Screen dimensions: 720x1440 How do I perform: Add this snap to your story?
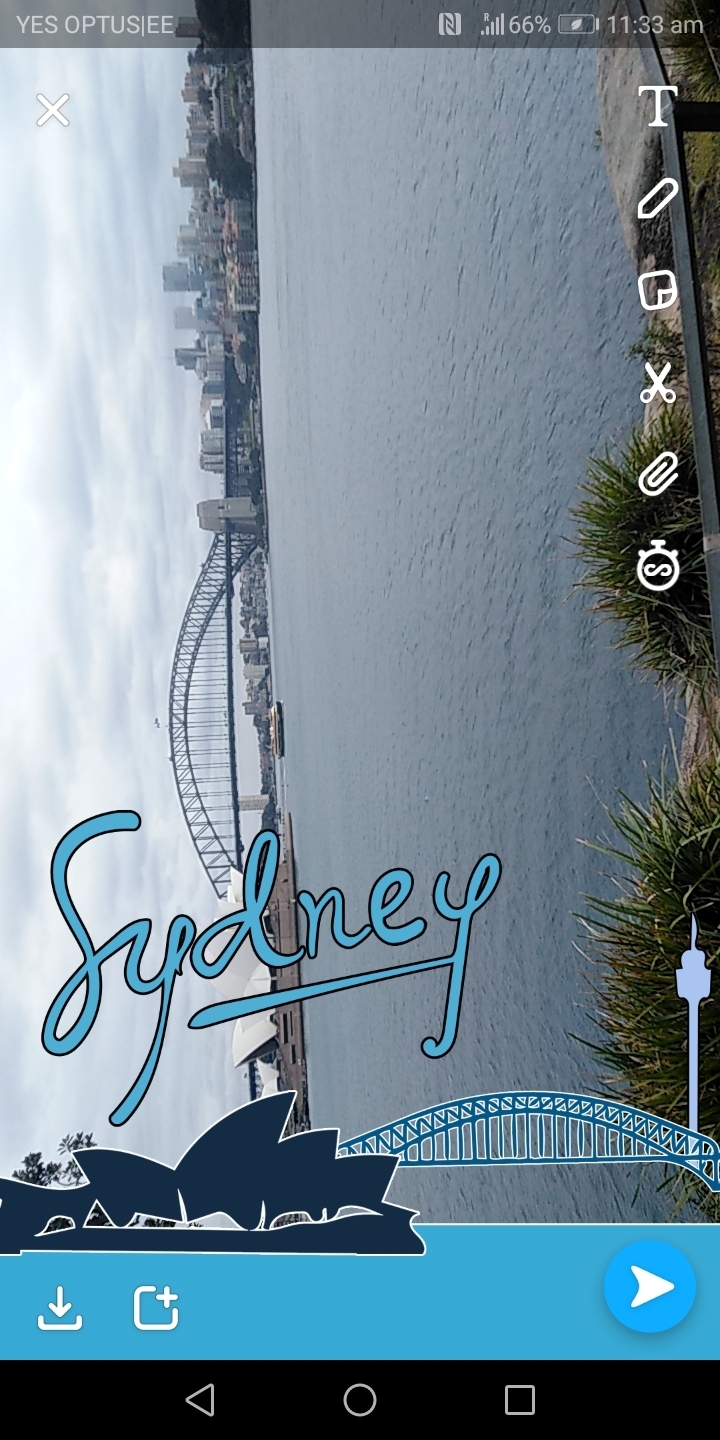(x=156, y=1308)
